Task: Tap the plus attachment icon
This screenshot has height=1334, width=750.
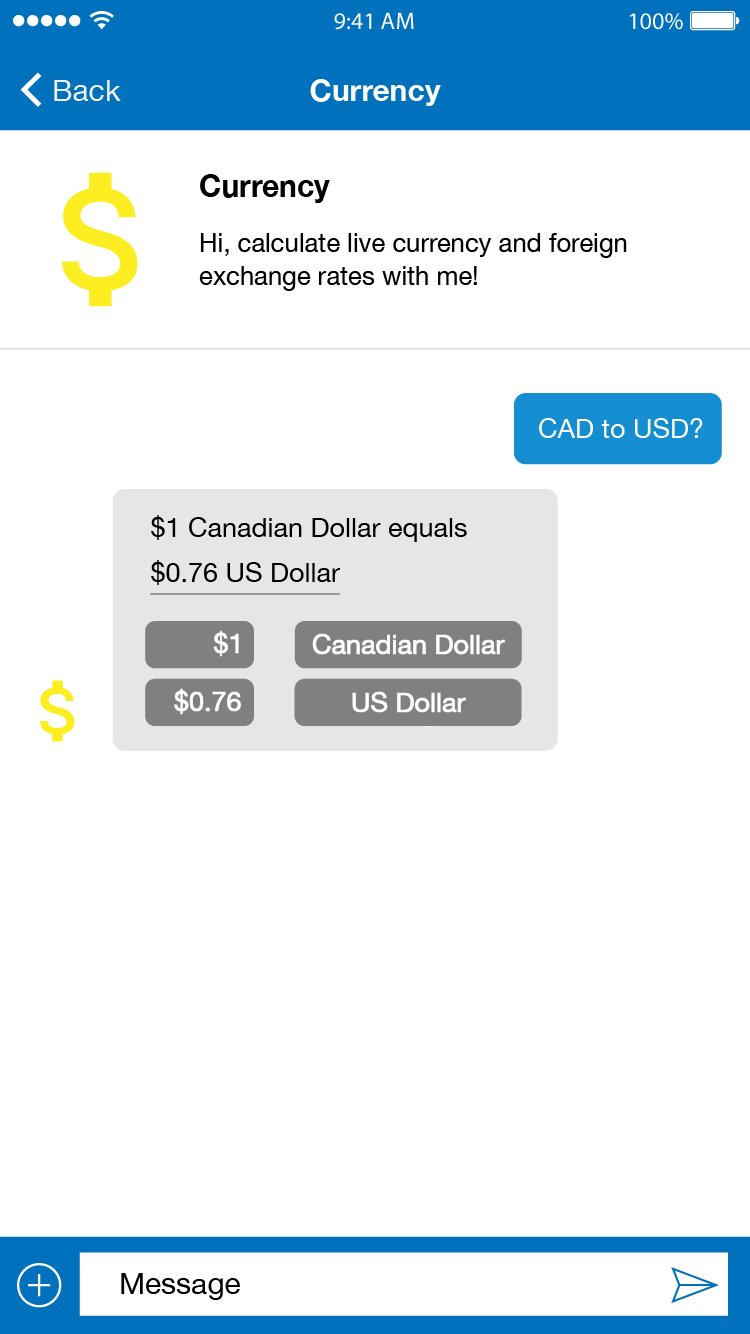Action: pyautogui.click(x=39, y=1284)
